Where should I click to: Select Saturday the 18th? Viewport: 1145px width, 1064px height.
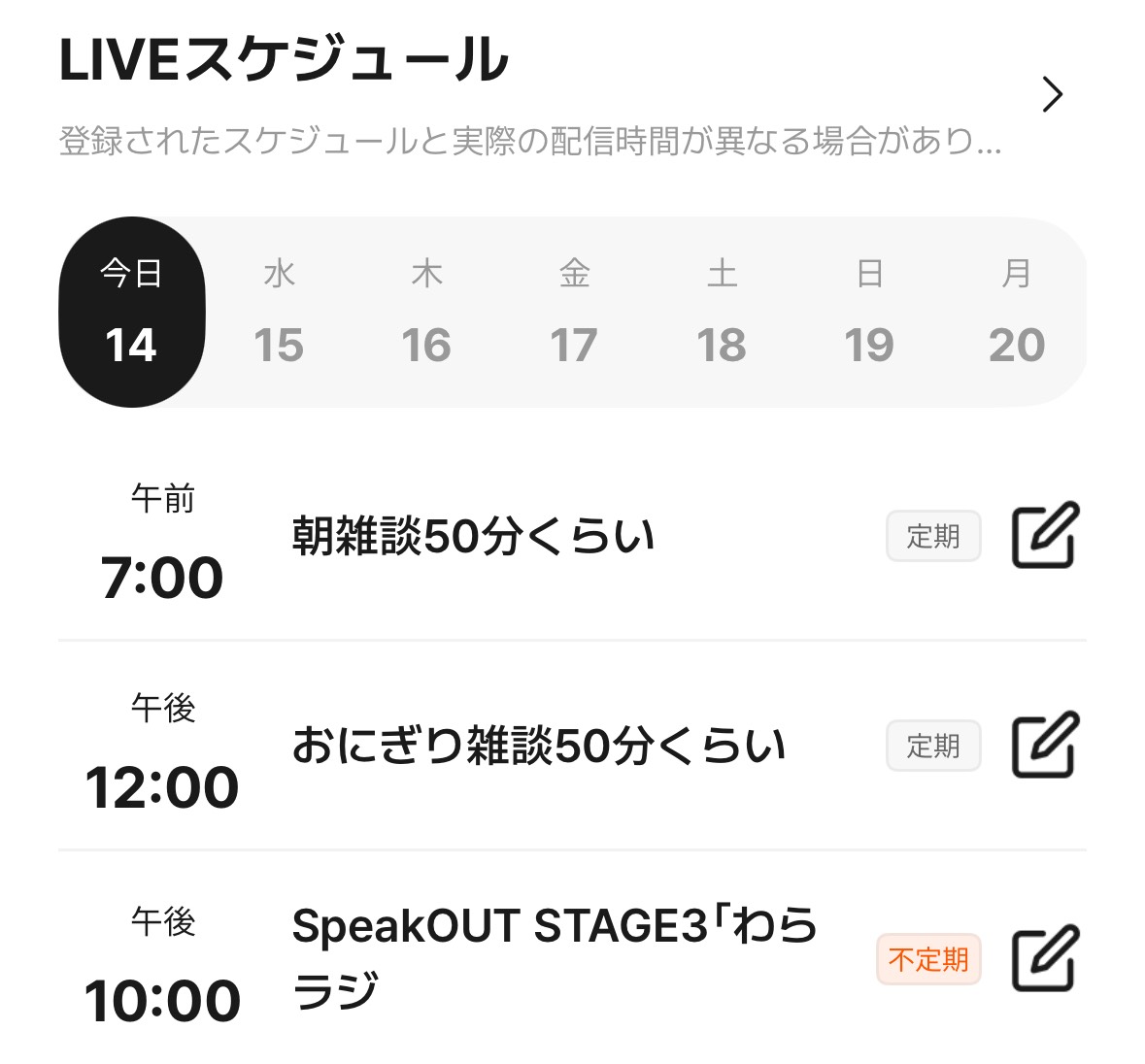pos(722,312)
